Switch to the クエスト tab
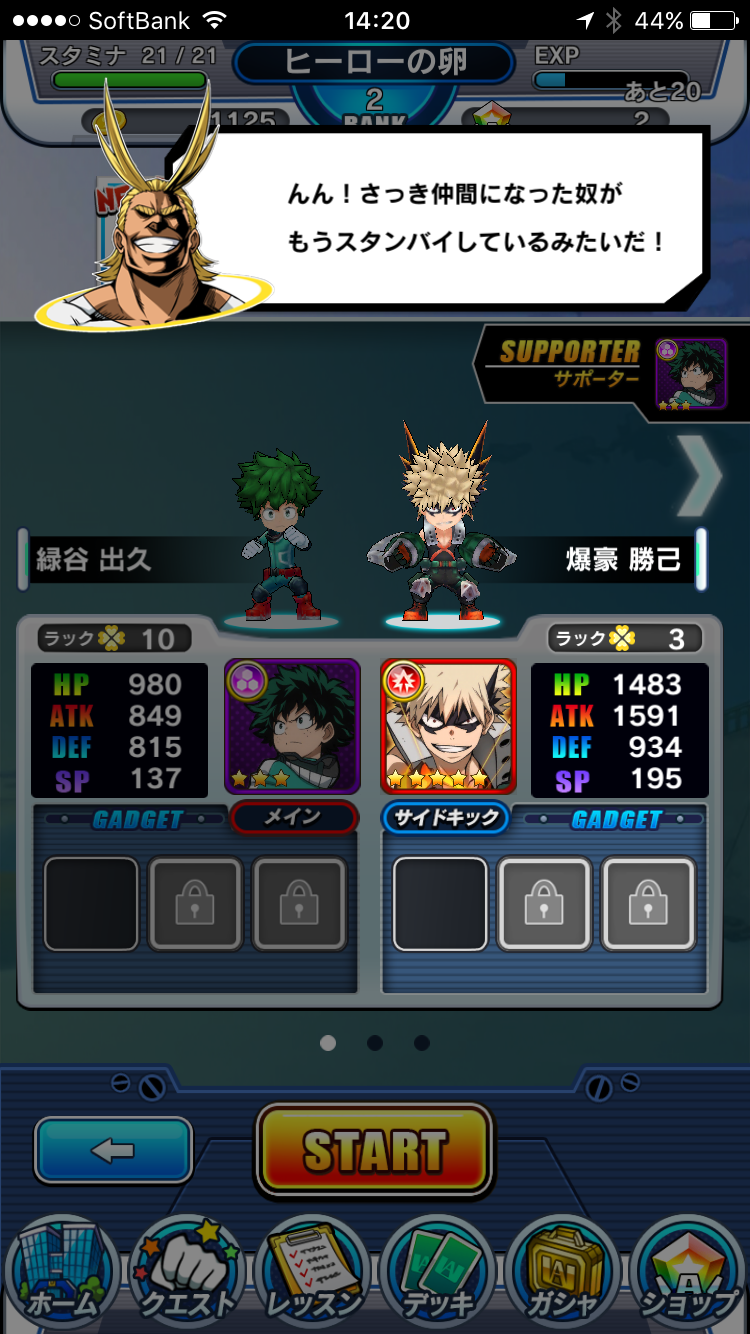Image resolution: width=750 pixels, height=1334 pixels. (x=187, y=1274)
